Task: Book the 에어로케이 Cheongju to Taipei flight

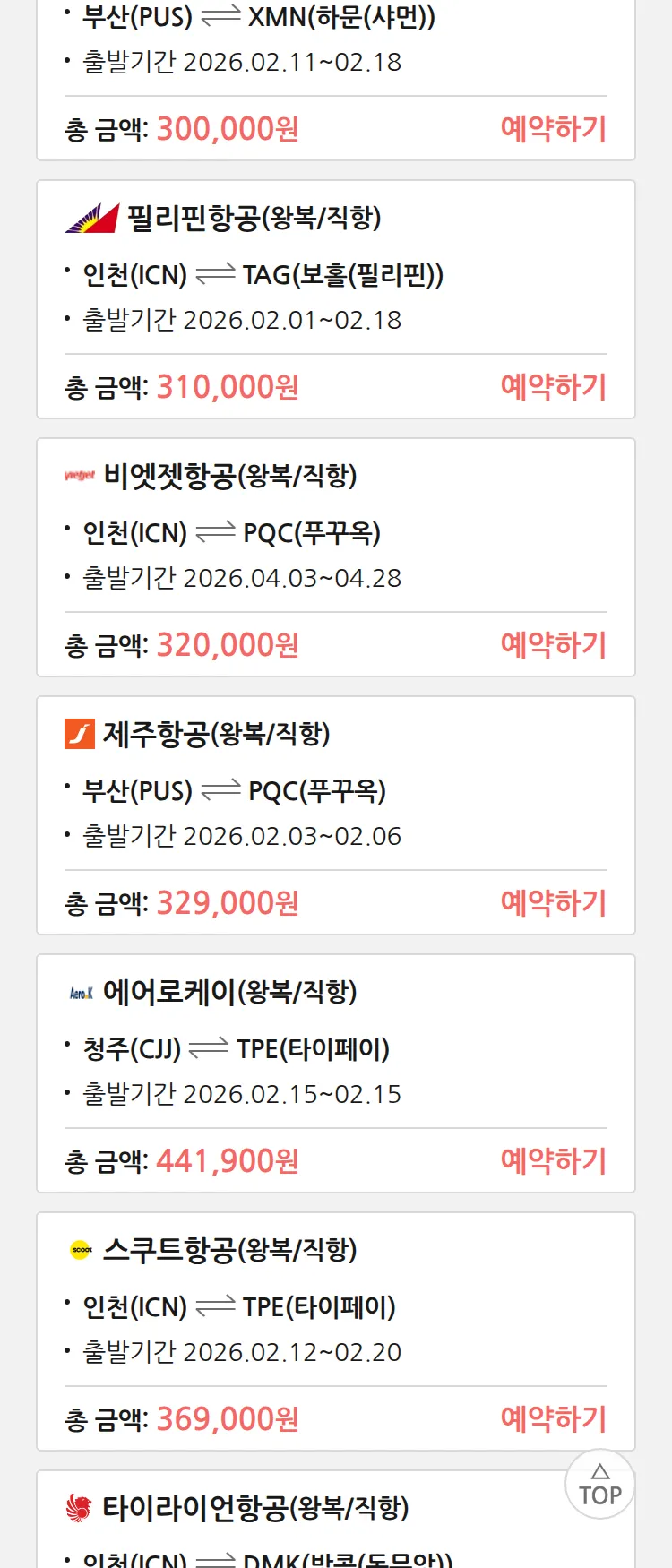Action: pyautogui.click(x=553, y=1161)
